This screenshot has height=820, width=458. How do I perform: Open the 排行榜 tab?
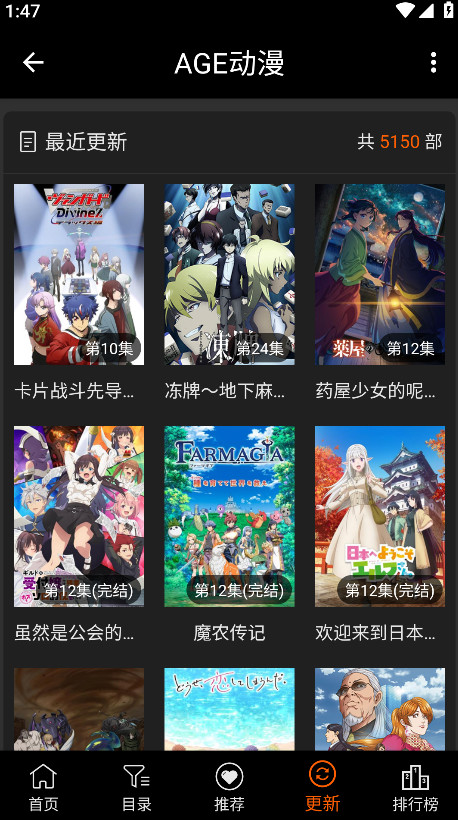click(x=415, y=785)
